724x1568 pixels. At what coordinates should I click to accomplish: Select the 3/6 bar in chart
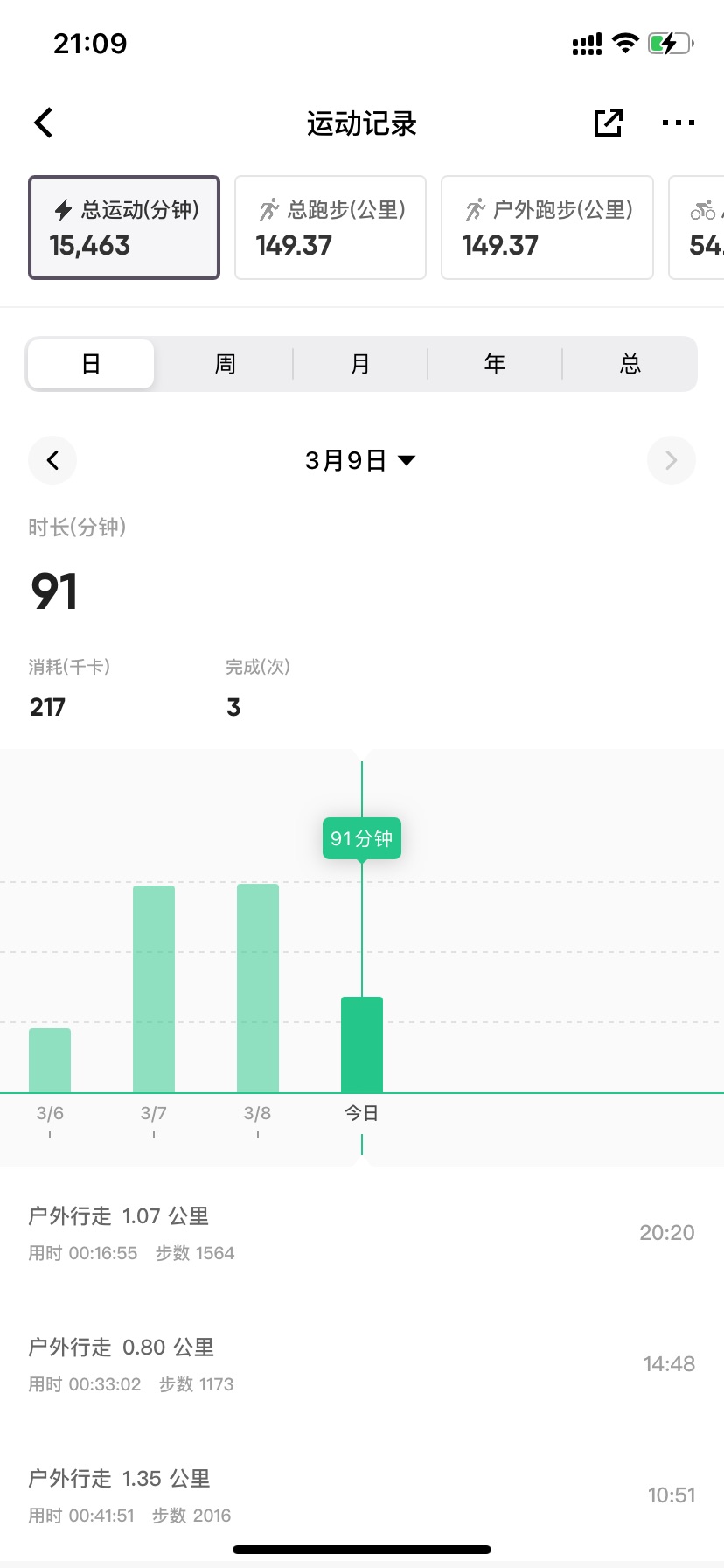(x=50, y=1060)
